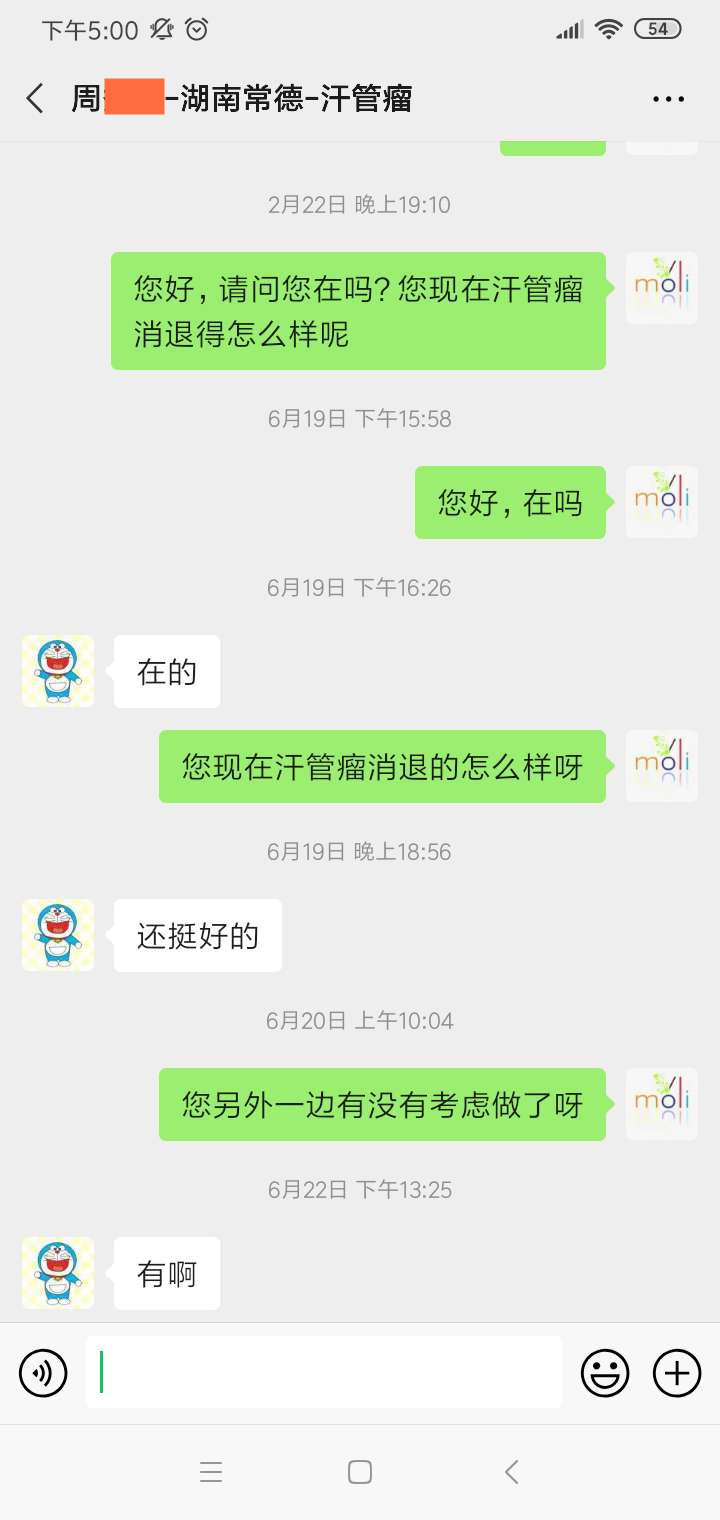Viewport: 720px width, 1520px height.
Task: Tap the message bubble saying 还挺好的
Action: click(x=196, y=934)
